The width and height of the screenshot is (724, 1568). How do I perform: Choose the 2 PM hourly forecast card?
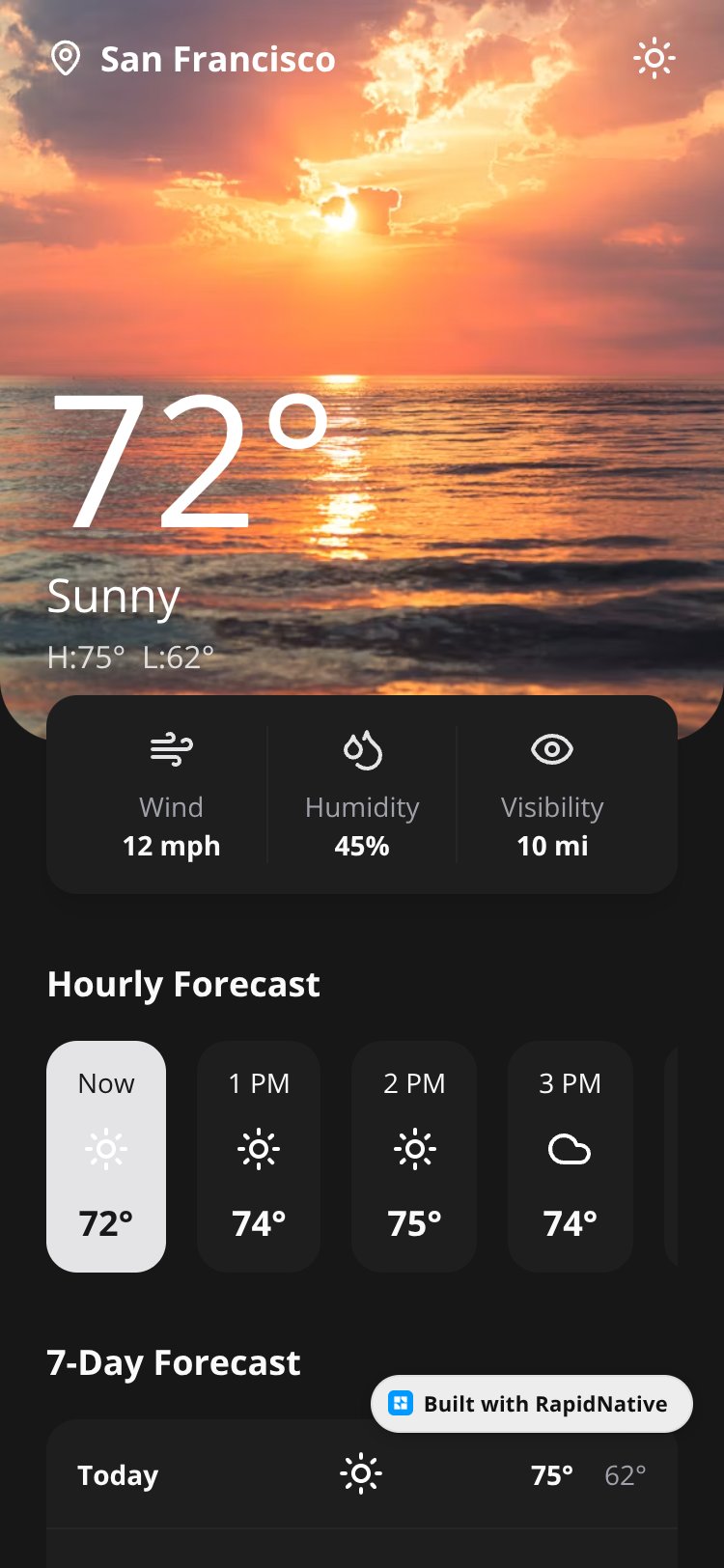click(414, 1156)
